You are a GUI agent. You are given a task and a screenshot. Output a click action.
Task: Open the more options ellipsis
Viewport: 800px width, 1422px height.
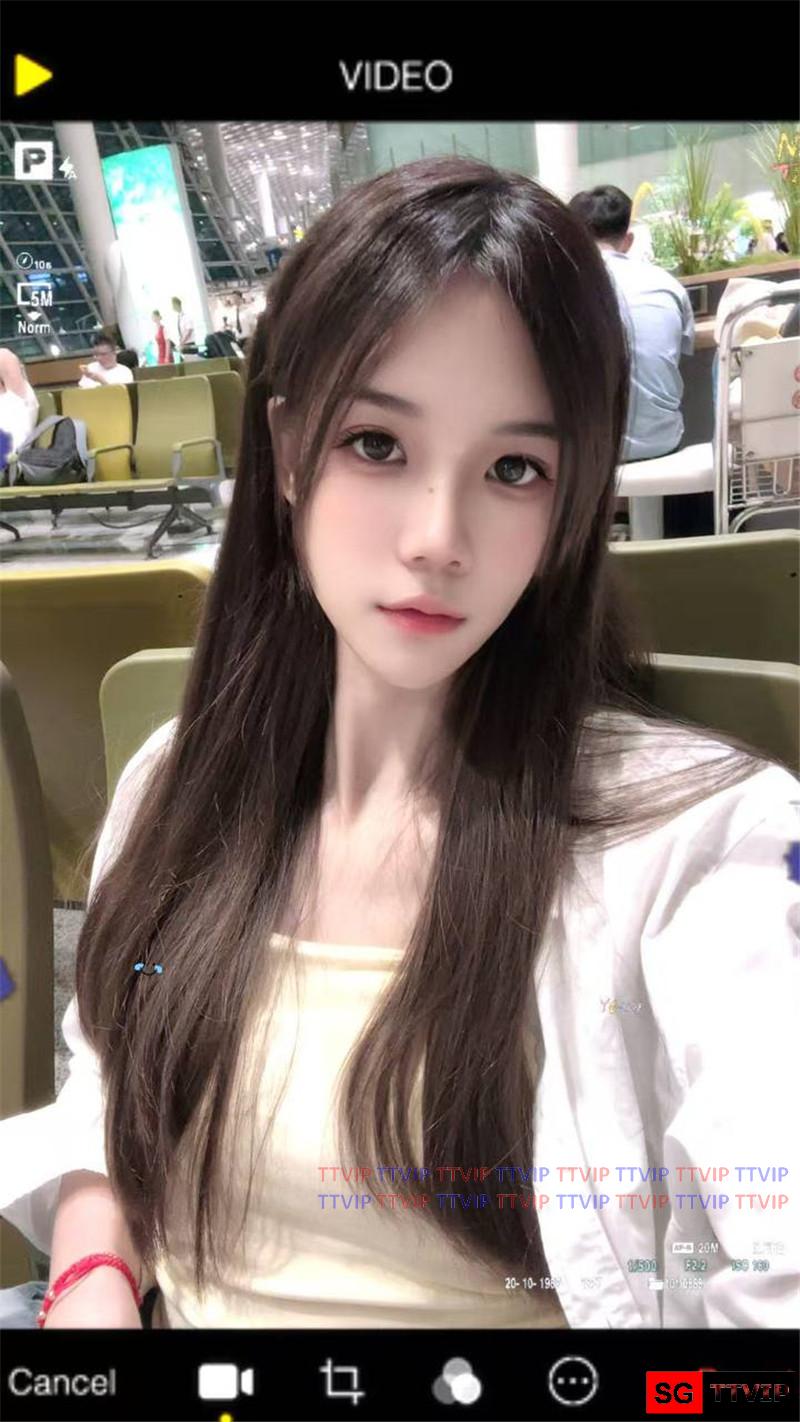[573, 1381]
